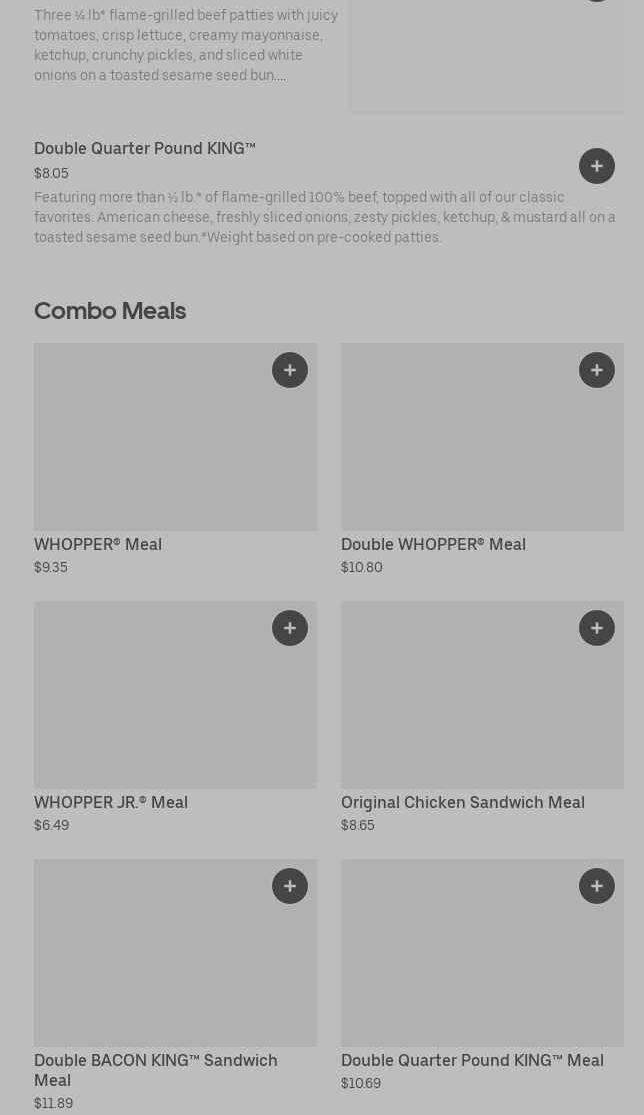View Double Quarter Pound KING Meal details
This screenshot has width=644, height=1115.
[x=472, y=1061]
